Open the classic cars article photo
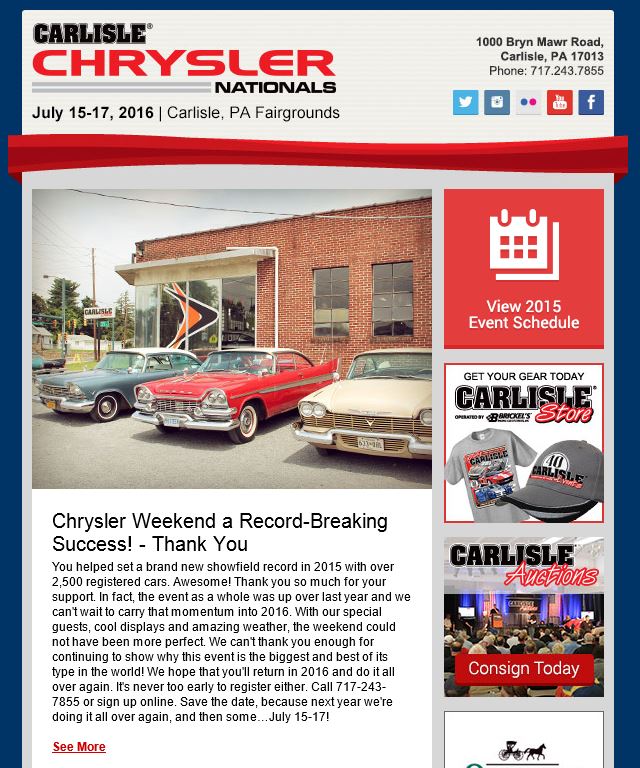Viewport: 640px width, 768px height. [x=232, y=338]
